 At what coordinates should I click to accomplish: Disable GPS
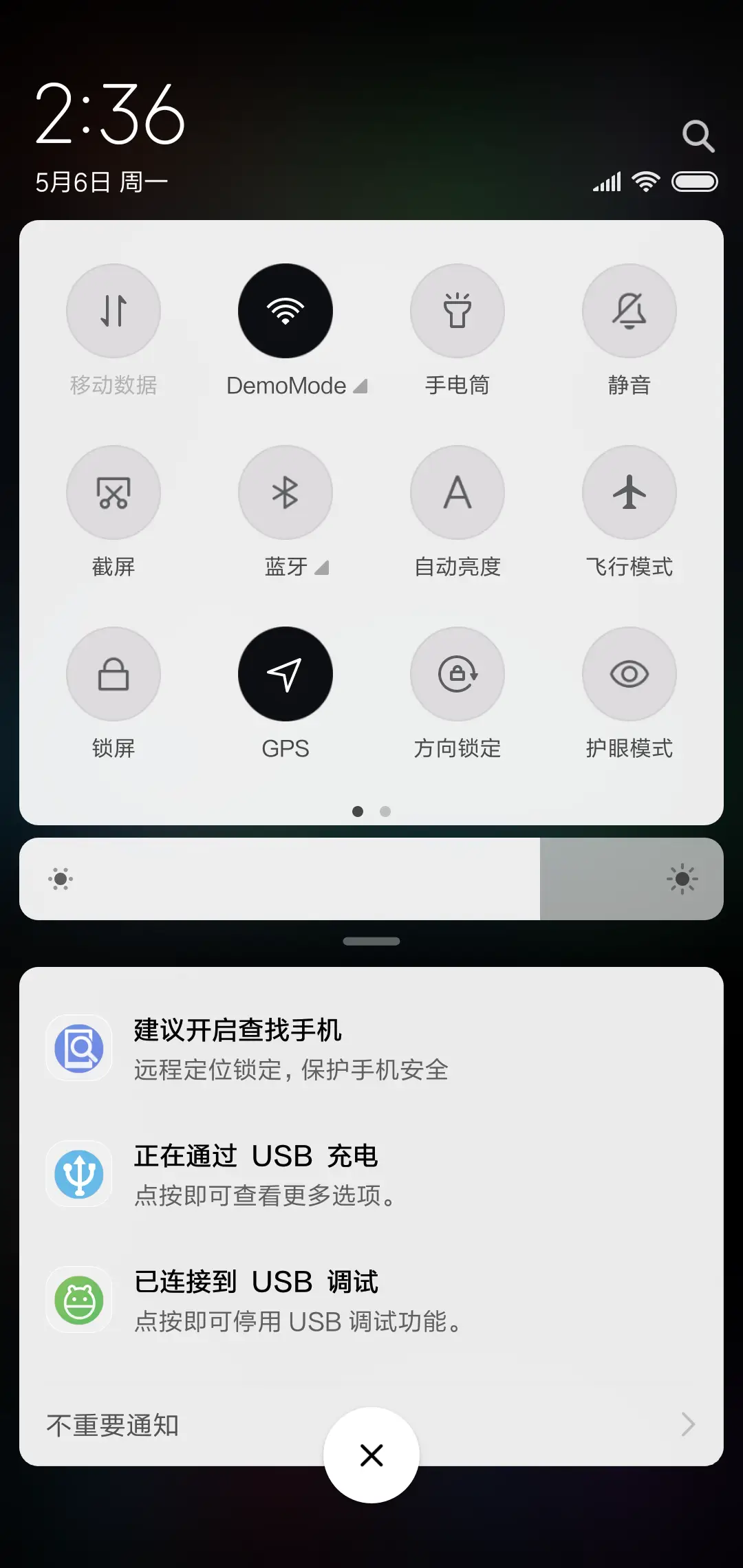coord(285,674)
